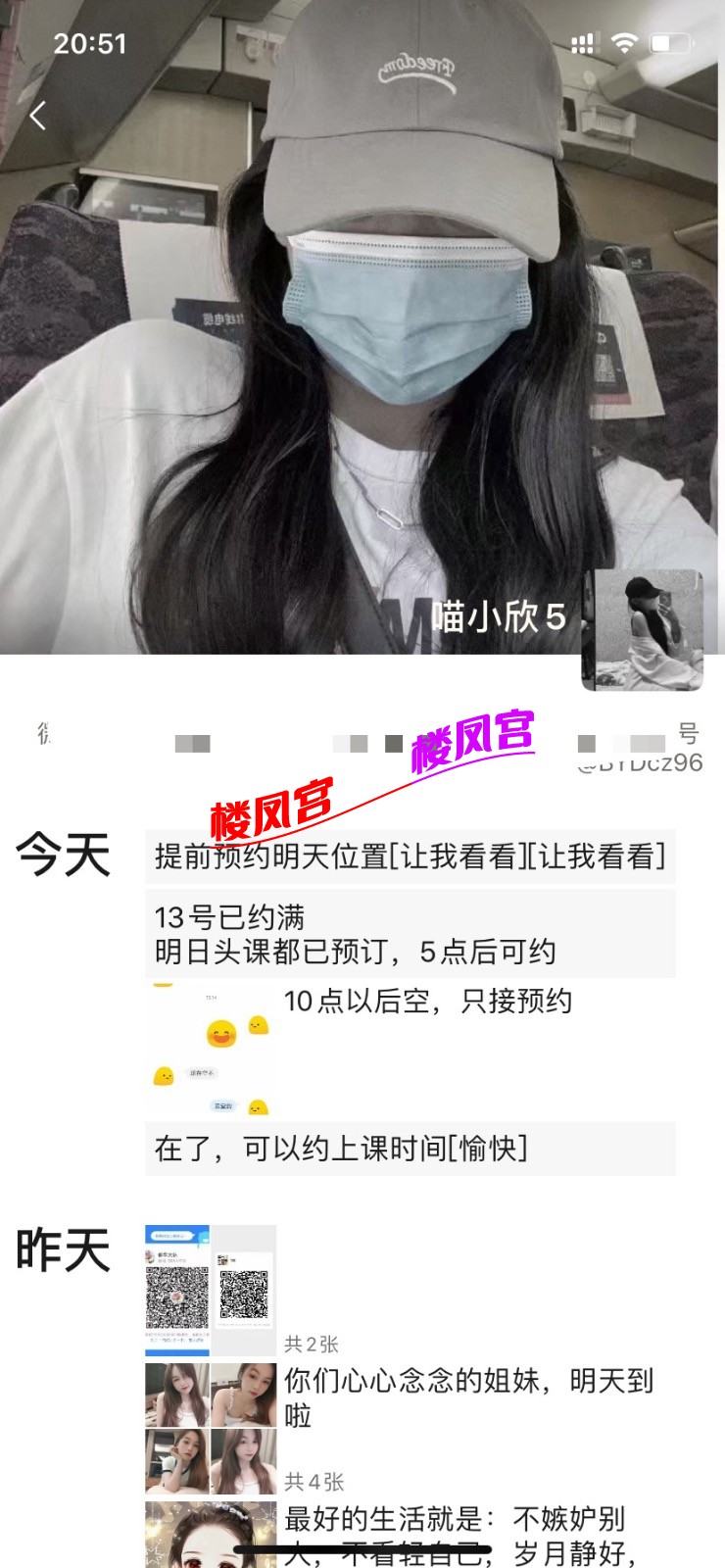Go back using the top-left arrow
This screenshot has height=1568, width=725.
pyautogui.click(x=37, y=116)
